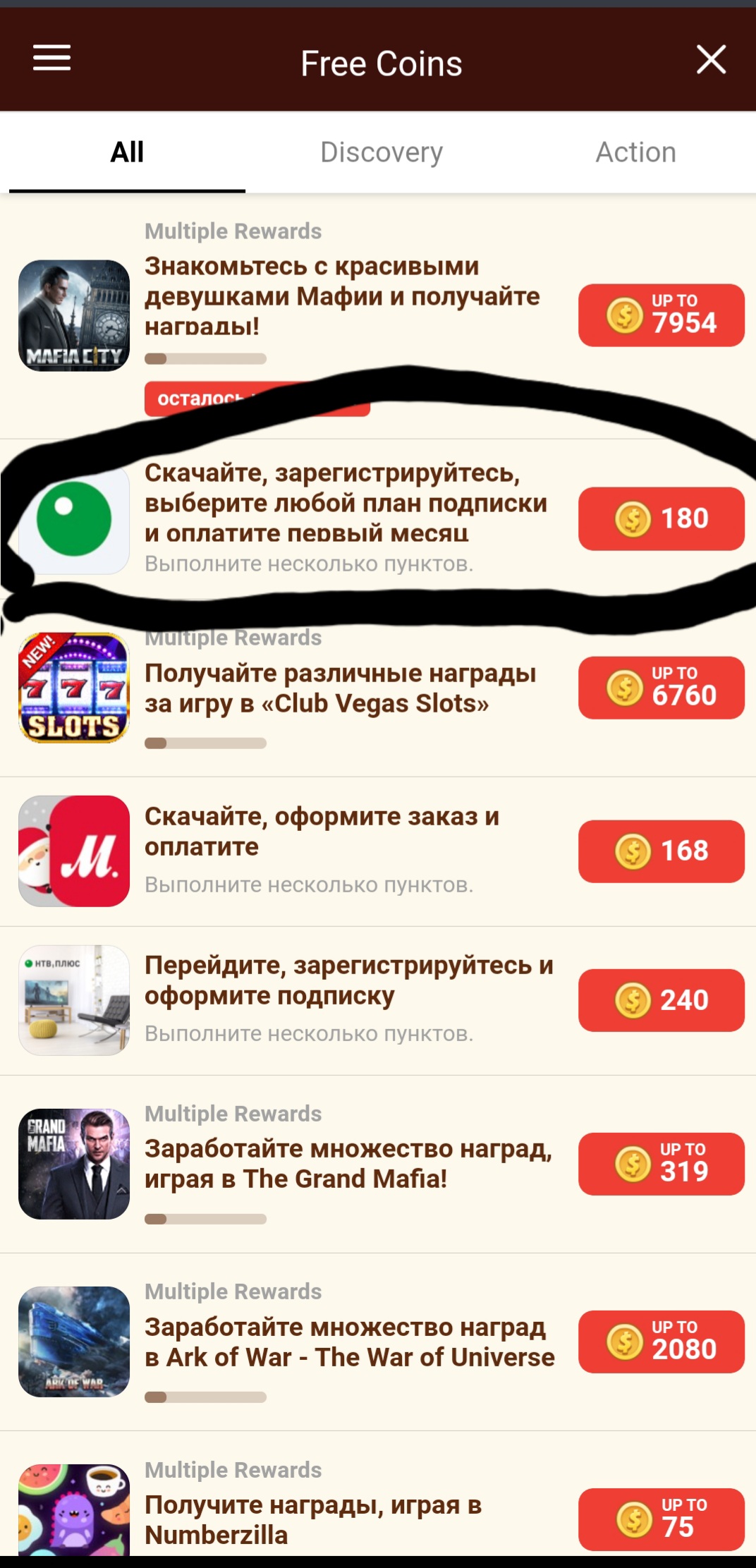Open The Grand Mafia offer

(x=348, y=1164)
